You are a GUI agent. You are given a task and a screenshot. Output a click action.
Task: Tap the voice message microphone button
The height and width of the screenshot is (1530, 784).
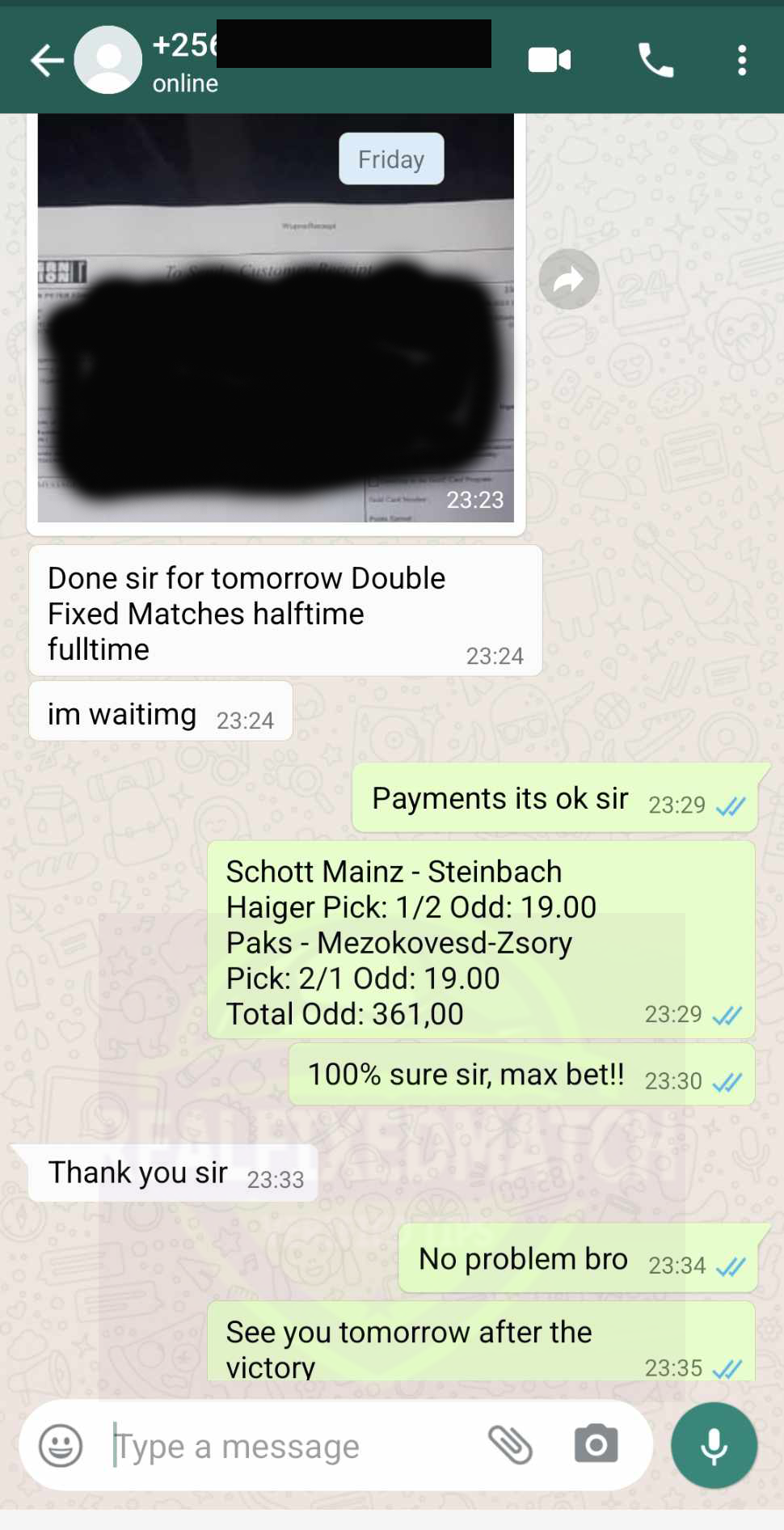click(x=714, y=1445)
